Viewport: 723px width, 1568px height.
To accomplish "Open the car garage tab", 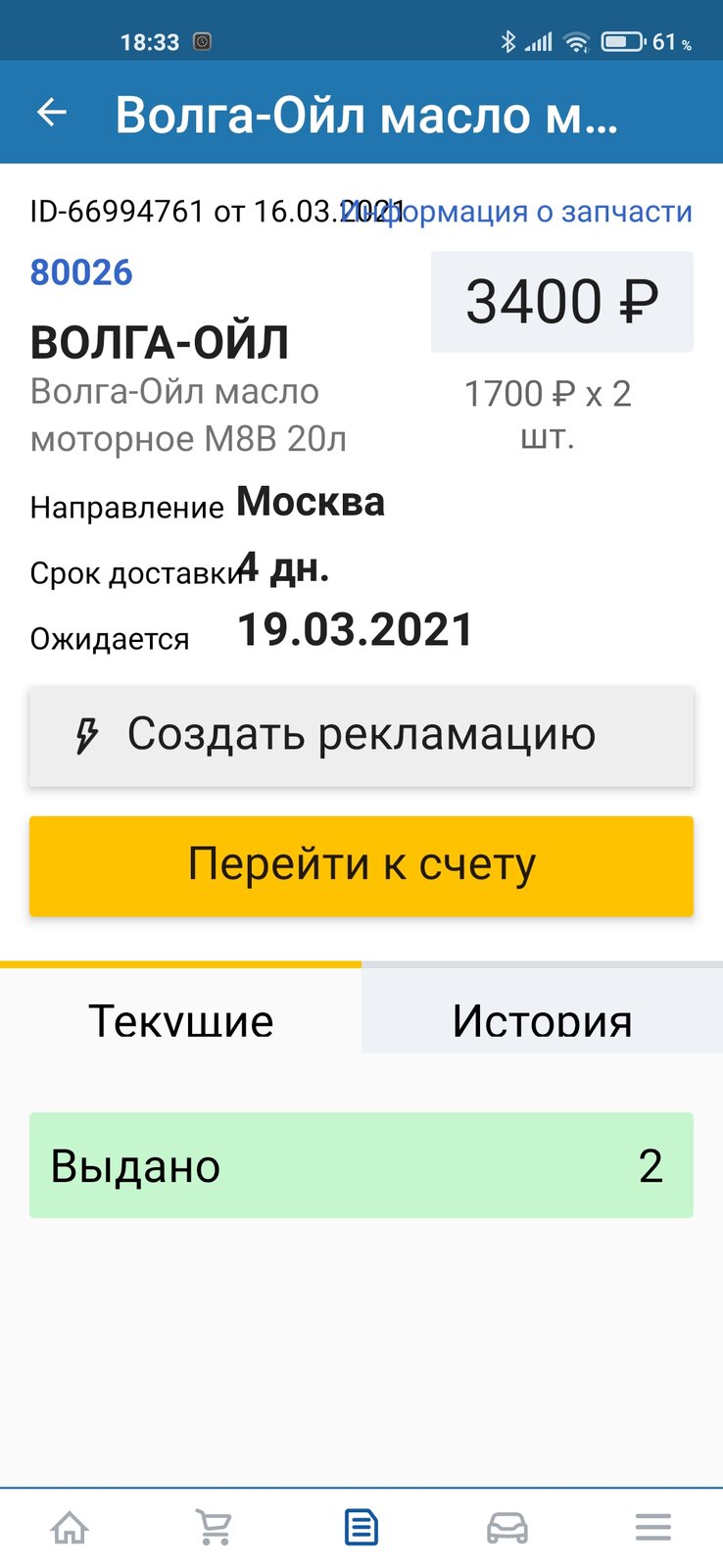I will 507,1527.
